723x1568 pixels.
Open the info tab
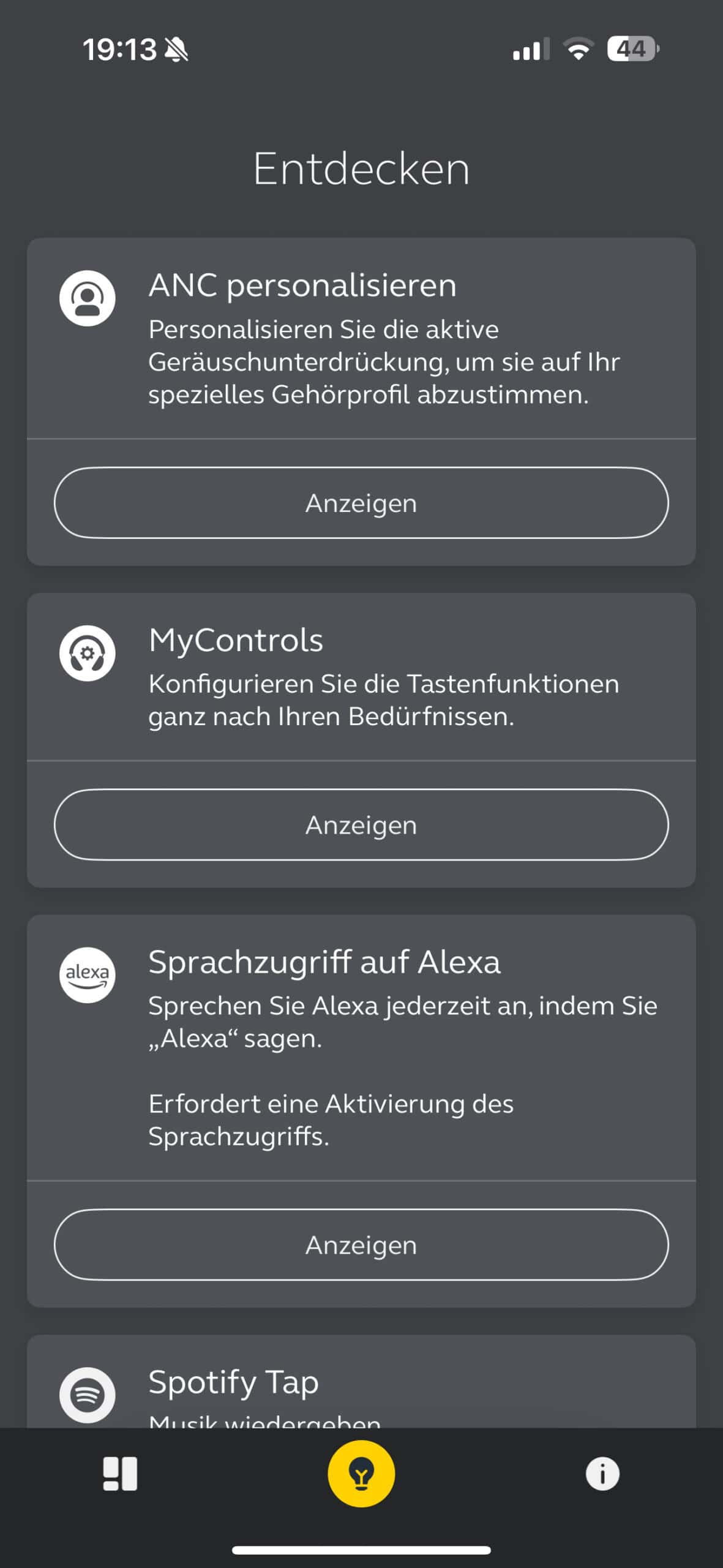pyautogui.click(x=602, y=1474)
